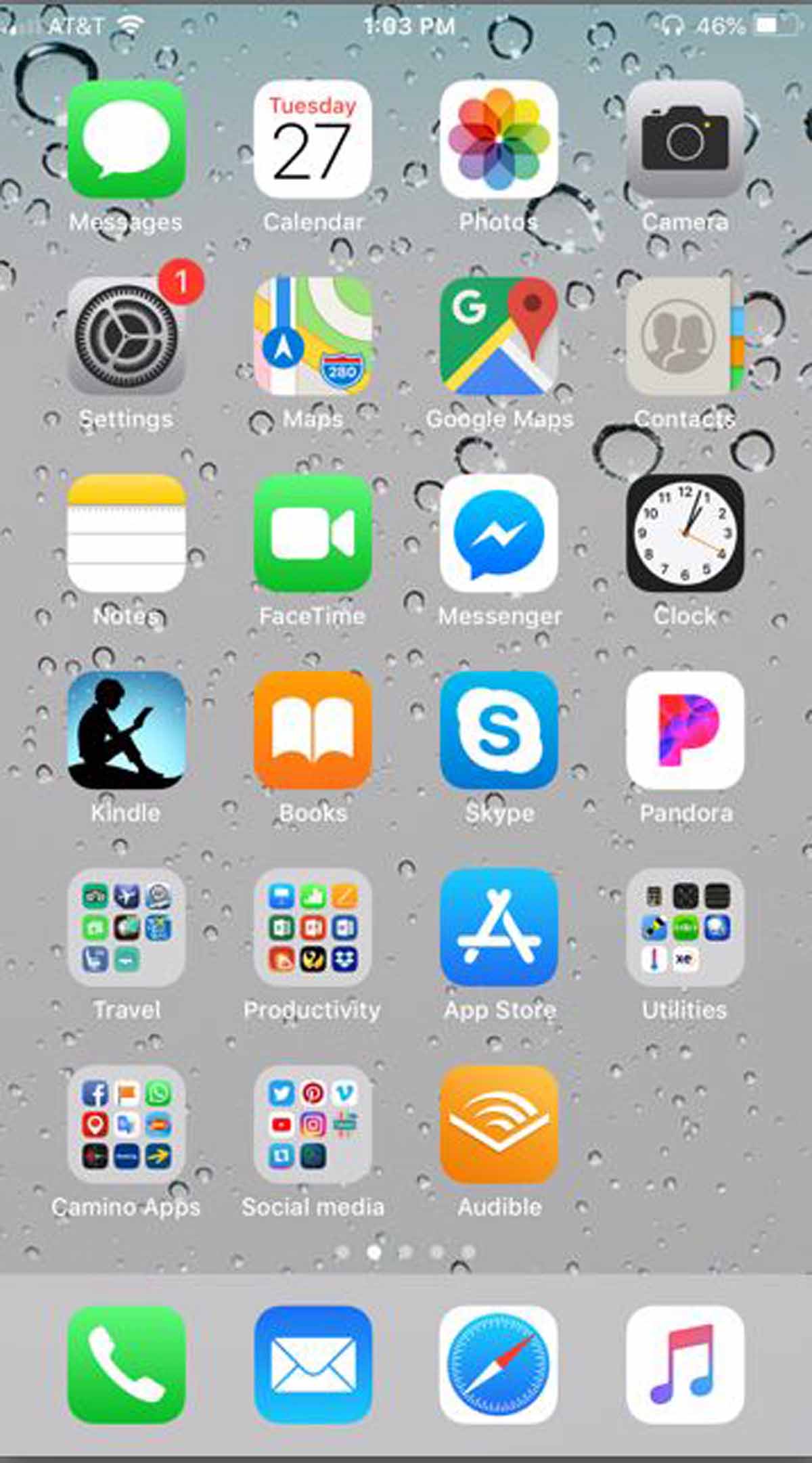The height and width of the screenshot is (1463, 812).
Task: Expand the Social media folder
Action: click(x=313, y=1124)
